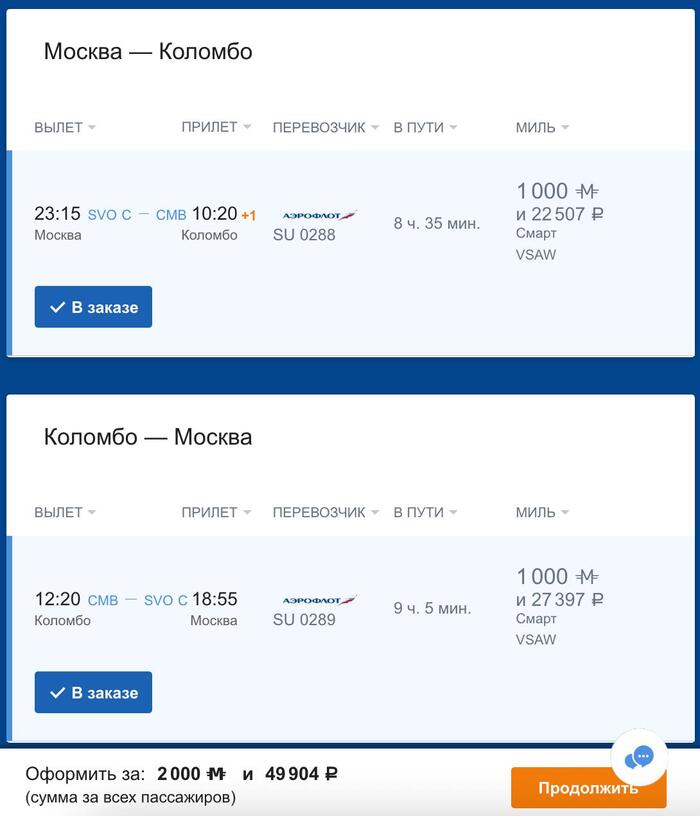Toggle В заказе for flight SU 0288
The height and width of the screenshot is (816, 700).
(93, 307)
